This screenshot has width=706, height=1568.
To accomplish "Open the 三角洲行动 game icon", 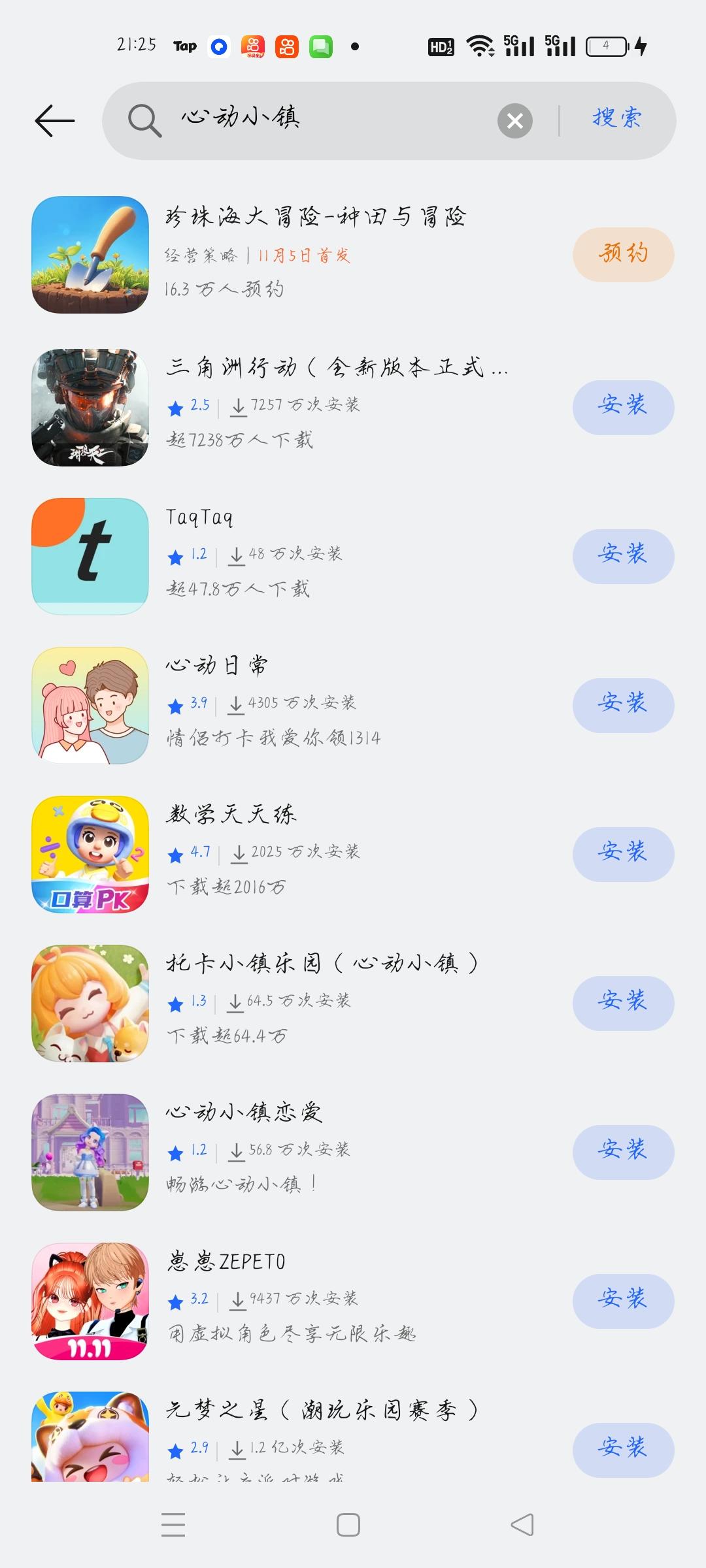I will (91, 406).
